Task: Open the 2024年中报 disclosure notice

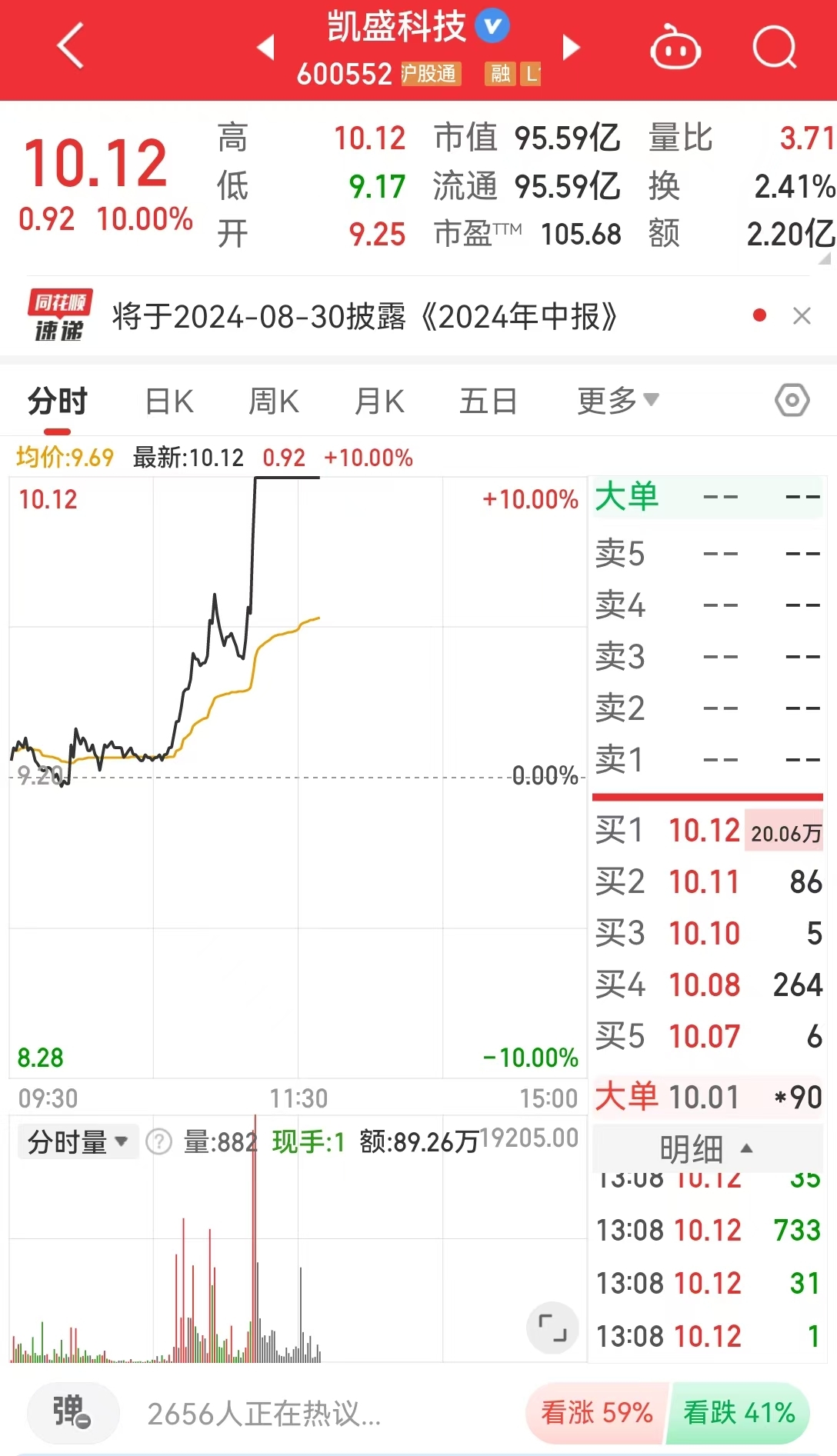Action: coord(365,316)
